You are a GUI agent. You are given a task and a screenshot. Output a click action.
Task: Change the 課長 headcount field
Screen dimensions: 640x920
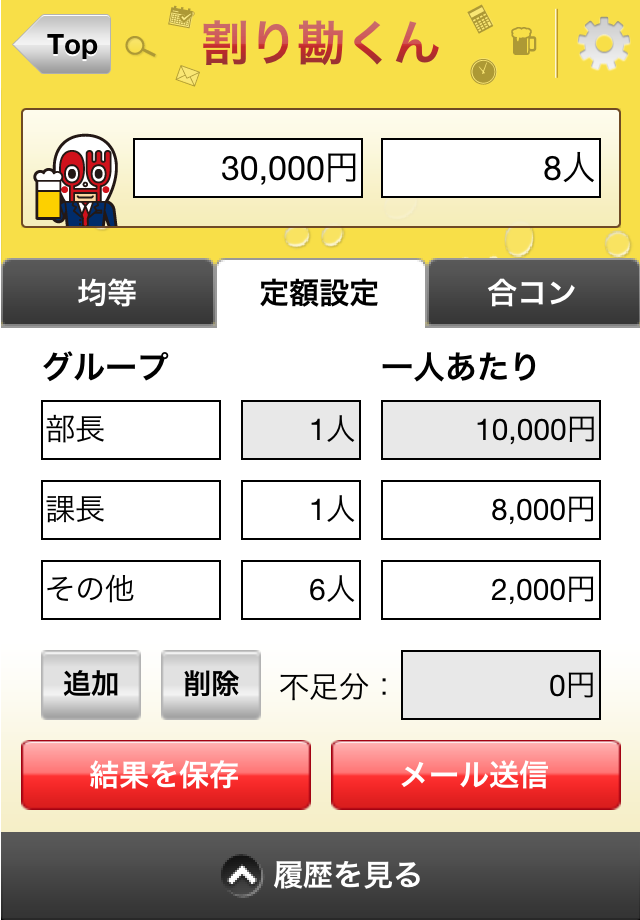(x=301, y=510)
